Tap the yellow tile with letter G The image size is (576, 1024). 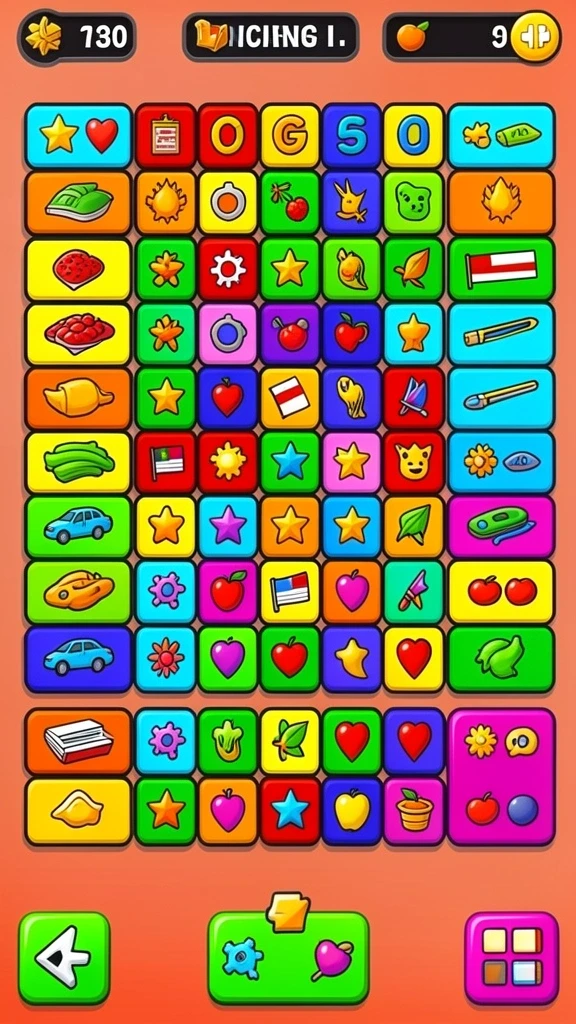[x=290, y=136]
